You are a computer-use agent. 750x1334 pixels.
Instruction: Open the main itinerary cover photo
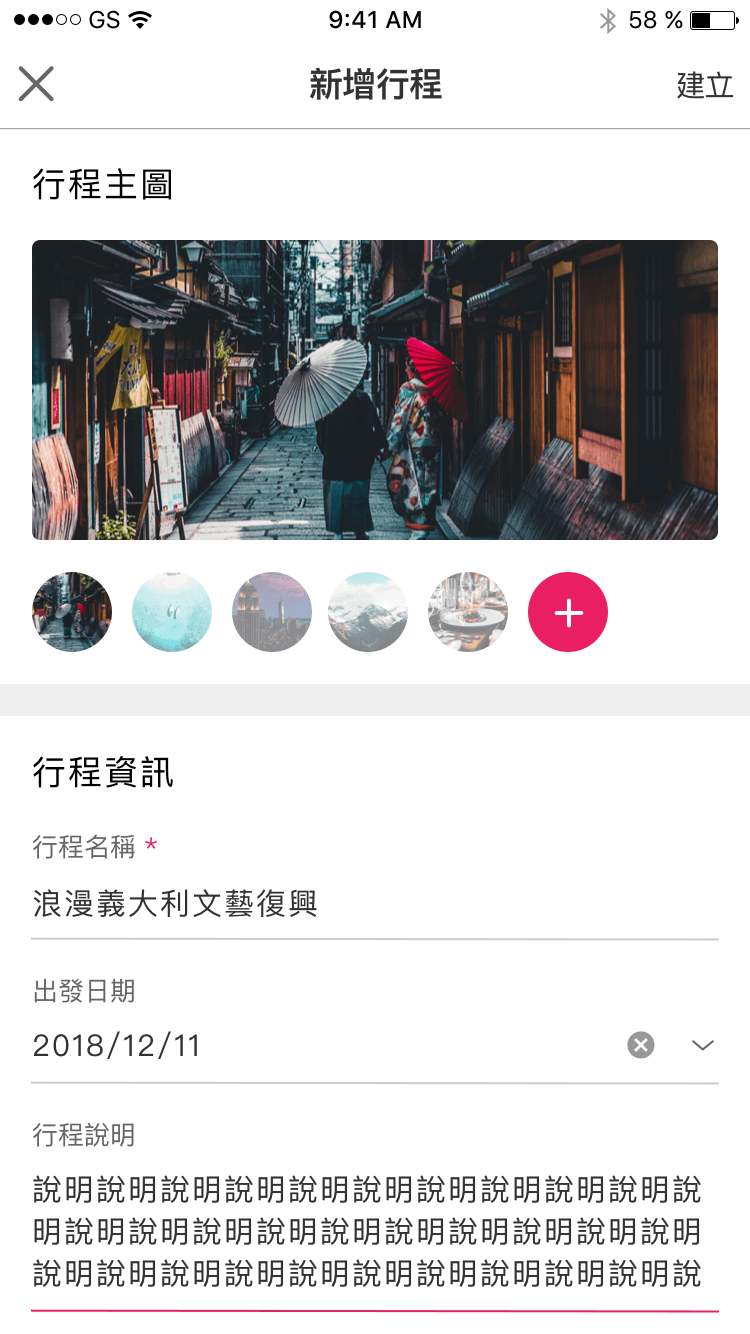(375, 390)
